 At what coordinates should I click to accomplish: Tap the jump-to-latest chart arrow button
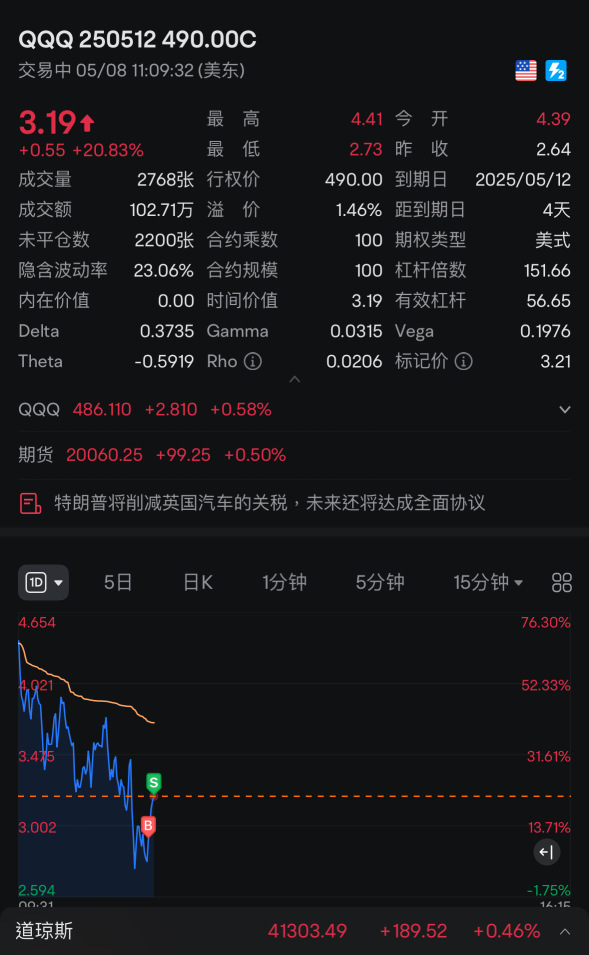546,852
